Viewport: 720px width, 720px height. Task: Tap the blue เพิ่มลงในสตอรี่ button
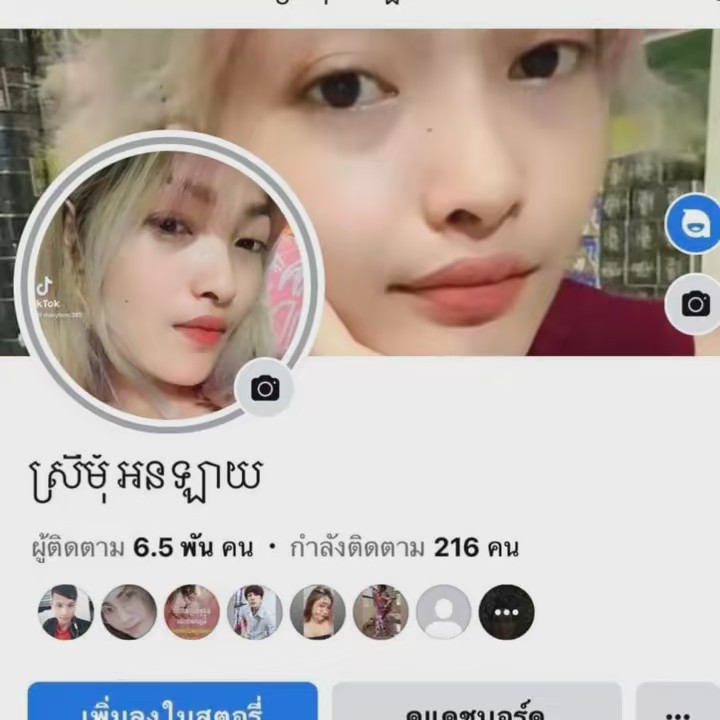[x=172, y=703]
